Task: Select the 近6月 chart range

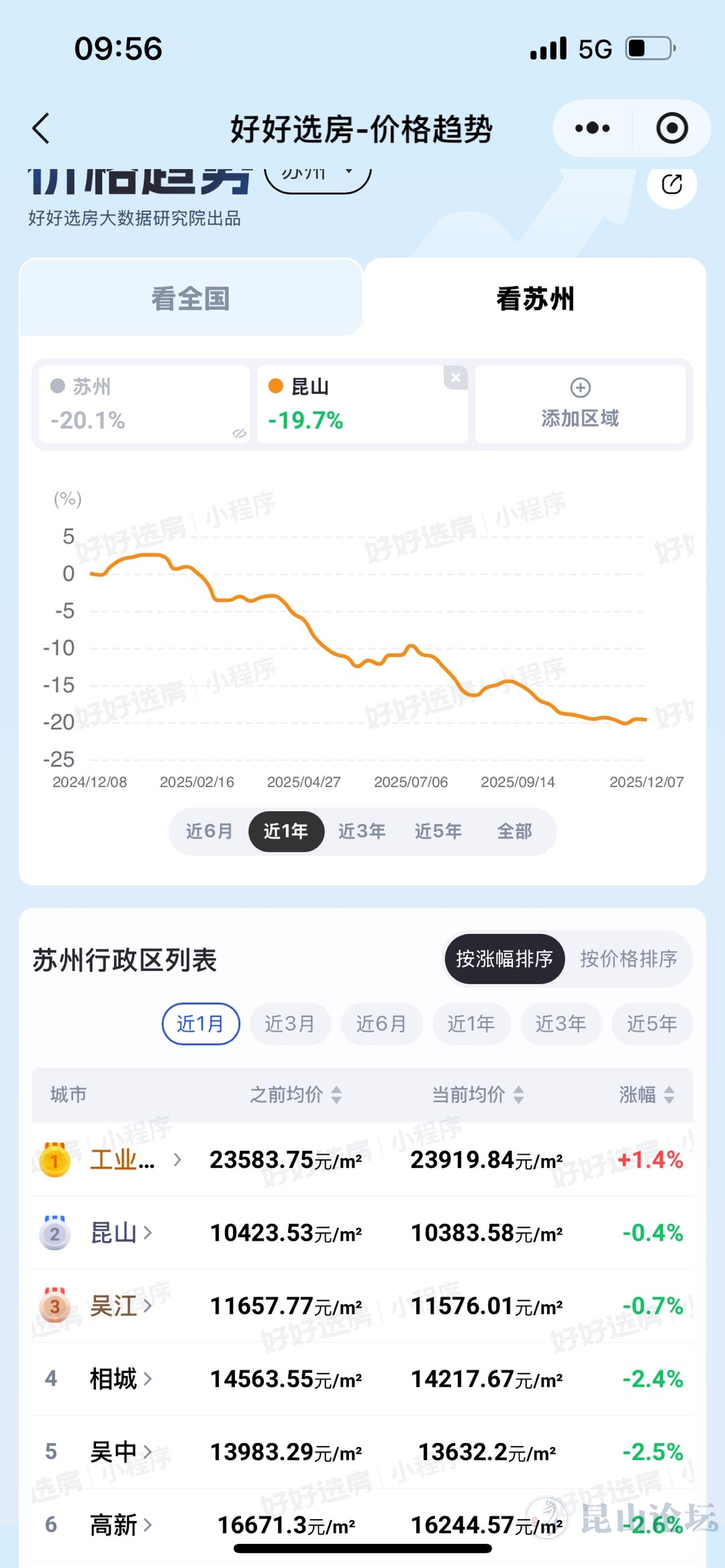Action: click(209, 831)
